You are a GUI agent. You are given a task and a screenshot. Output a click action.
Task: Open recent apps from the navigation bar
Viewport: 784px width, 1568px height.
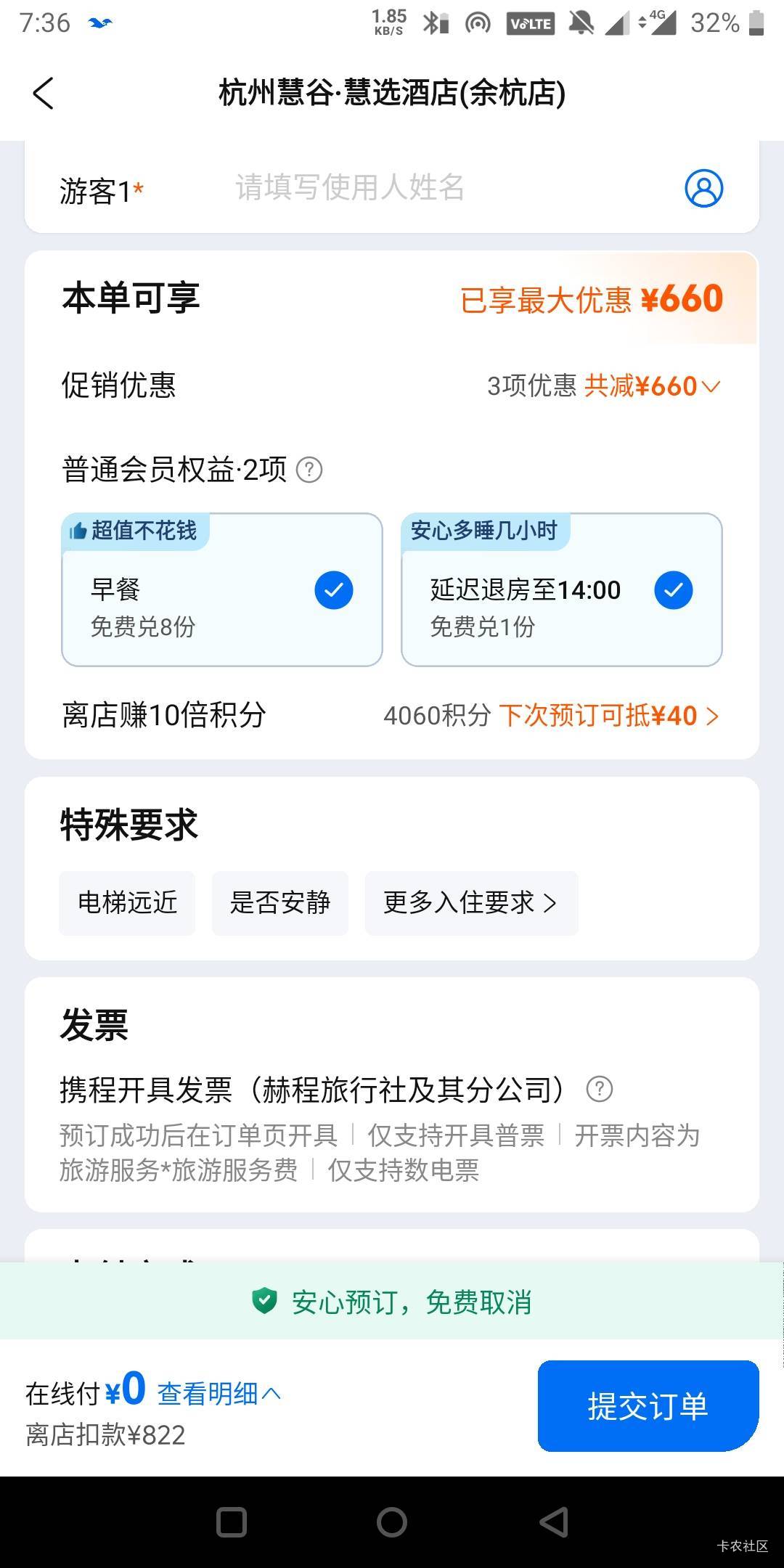tap(232, 1522)
